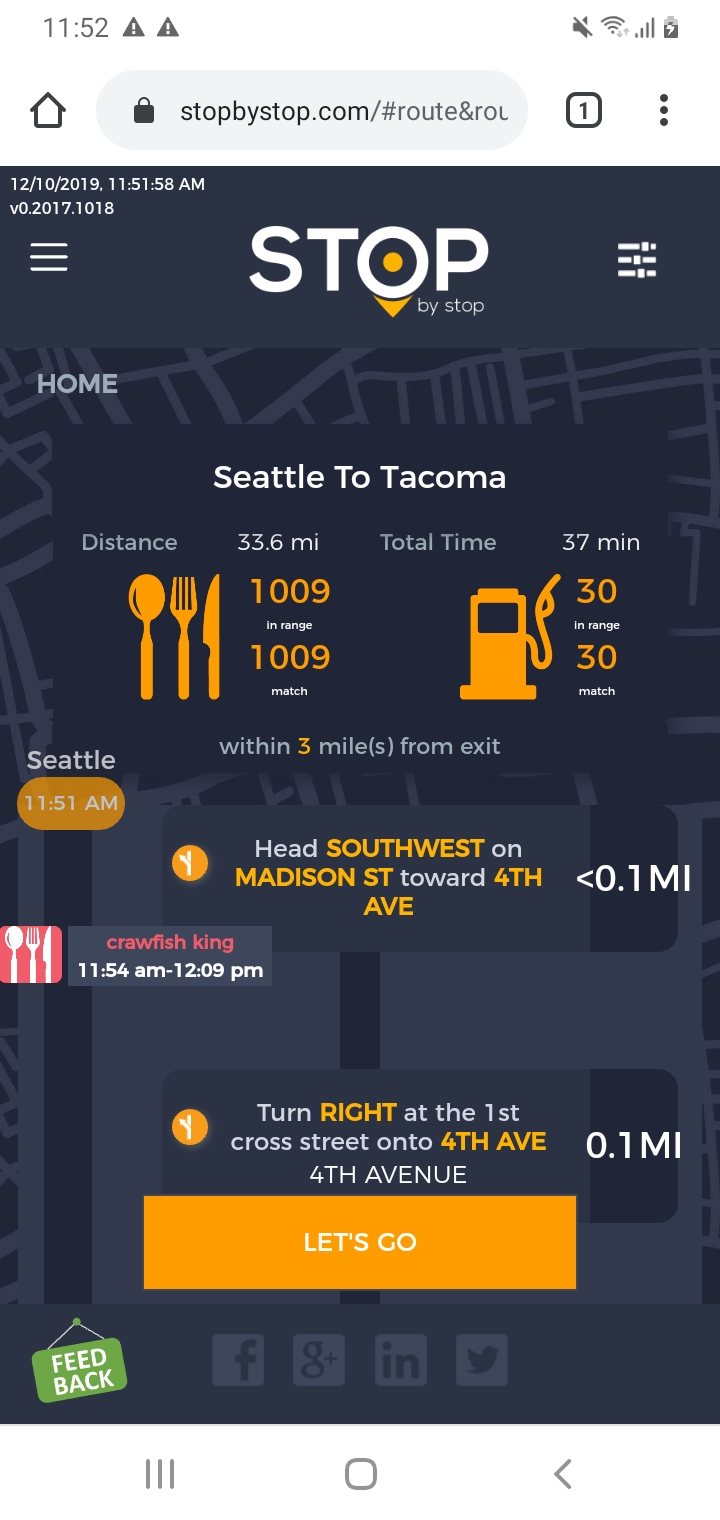The image size is (720, 1520).
Task: Open the filter settings icon
Action: click(x=637, y=260)
